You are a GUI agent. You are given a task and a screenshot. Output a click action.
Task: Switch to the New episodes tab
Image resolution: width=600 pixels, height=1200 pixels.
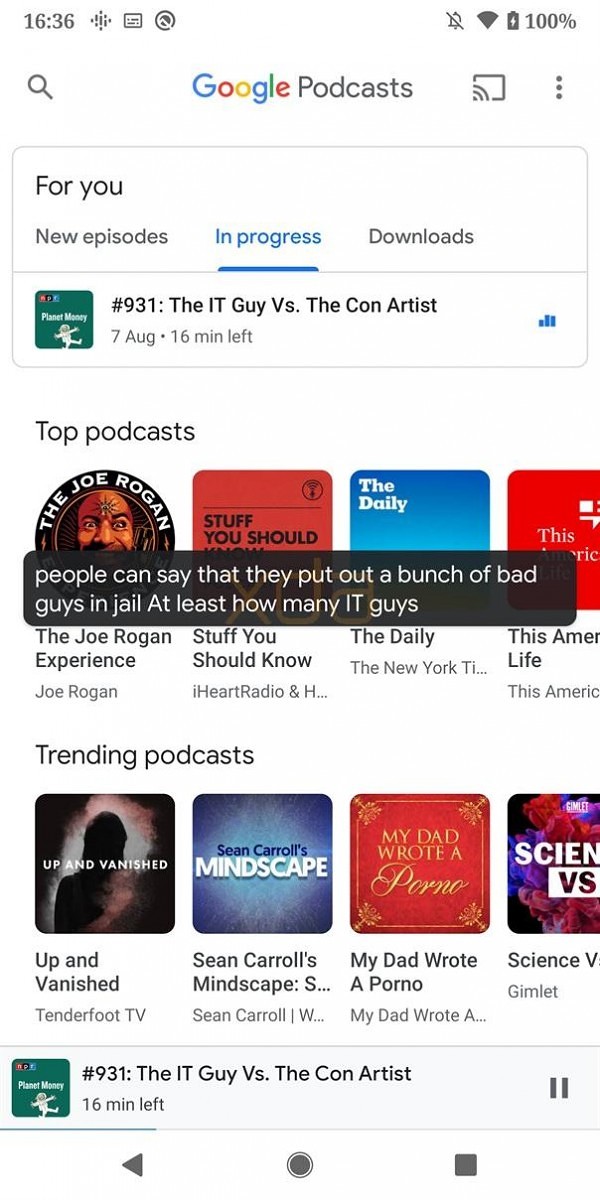click(101, 237)
